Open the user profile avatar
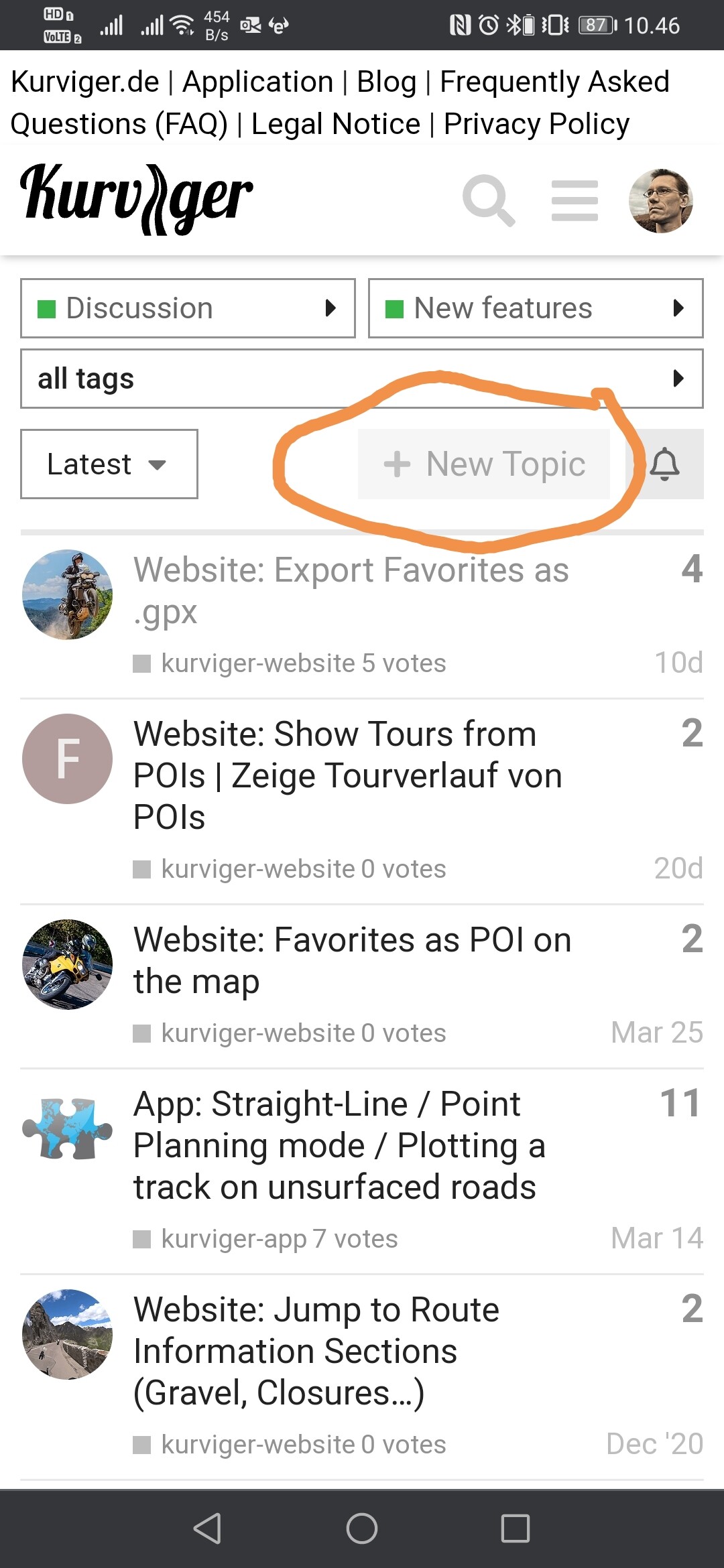Image resolution: width=724 pixels, height=1568 pixels. pyautogui.click(x=660, y=200)
